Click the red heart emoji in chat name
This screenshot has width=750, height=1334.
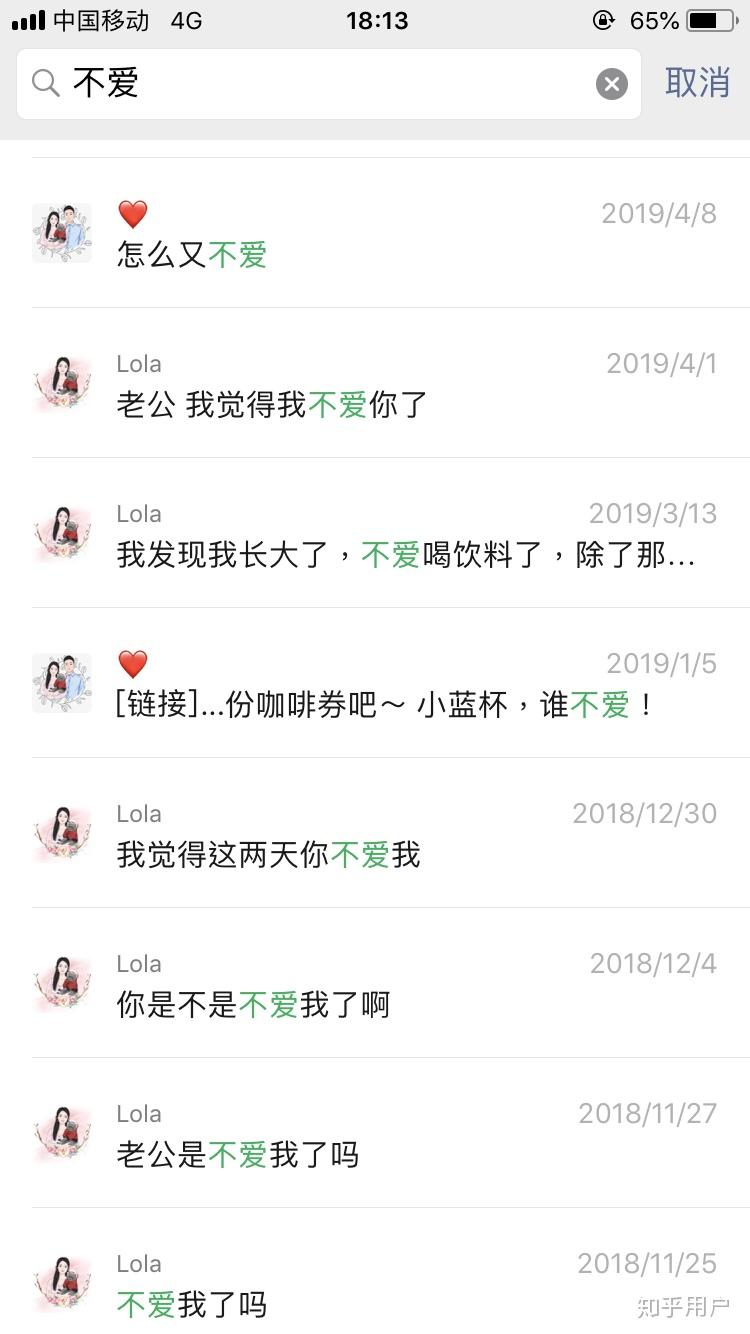131,213
